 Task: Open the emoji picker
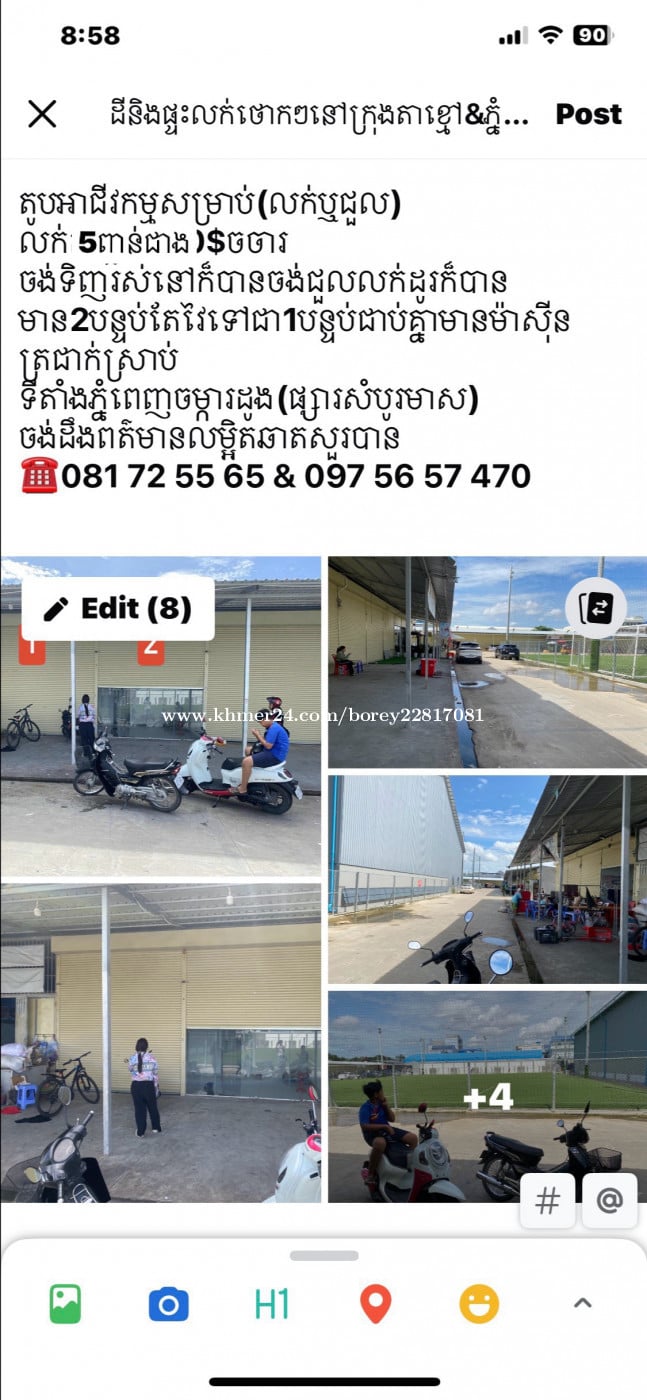click(x=479, y=1304)
